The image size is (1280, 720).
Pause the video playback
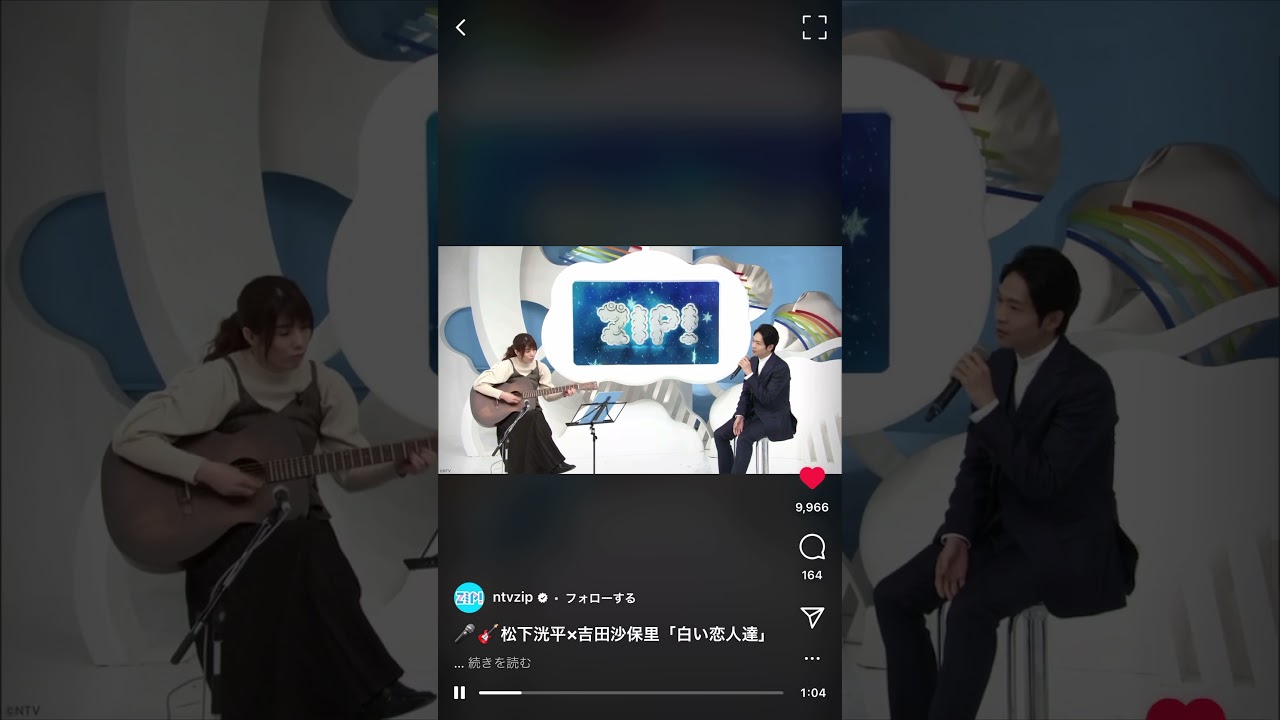tap(459, 692)
